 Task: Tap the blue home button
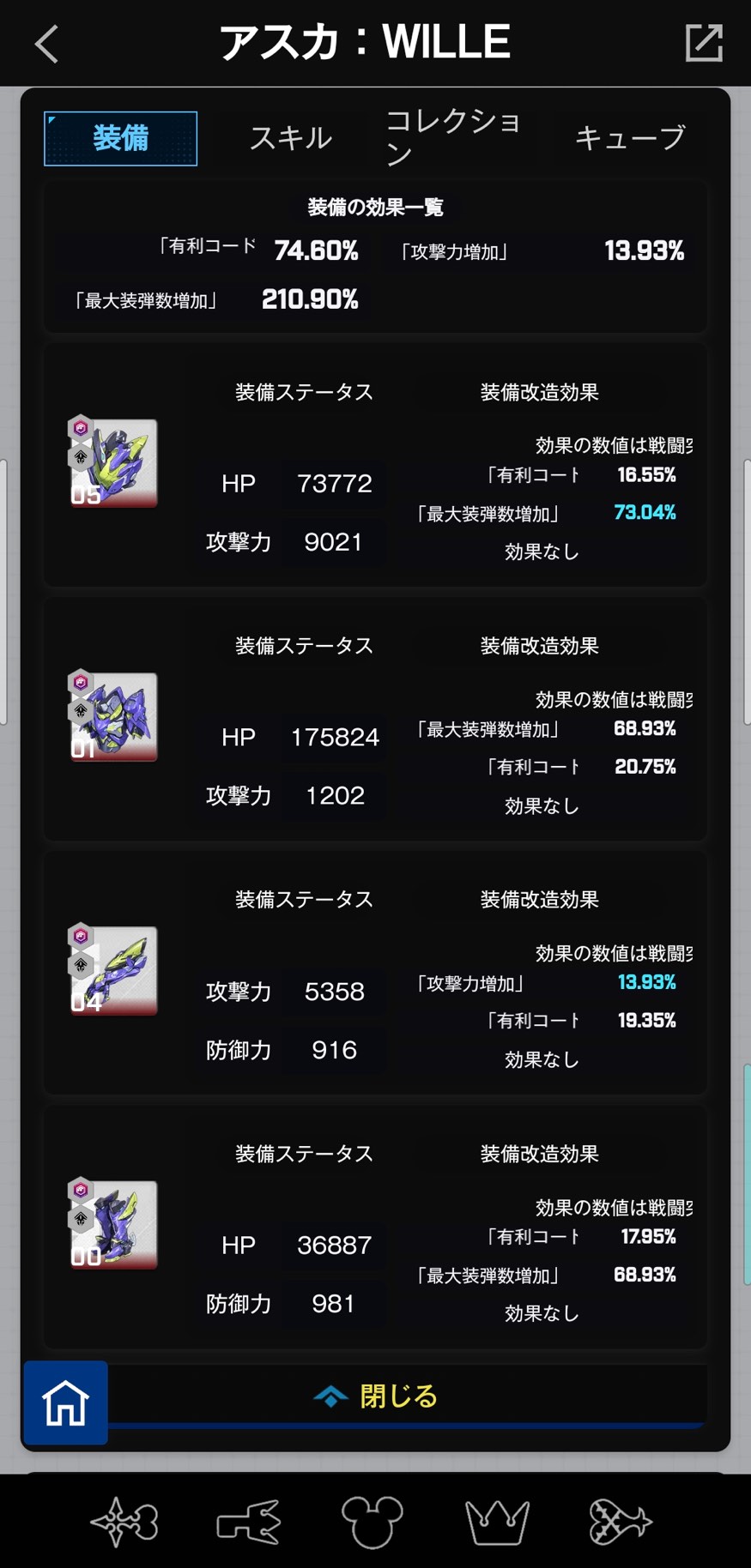point(66,1403)
